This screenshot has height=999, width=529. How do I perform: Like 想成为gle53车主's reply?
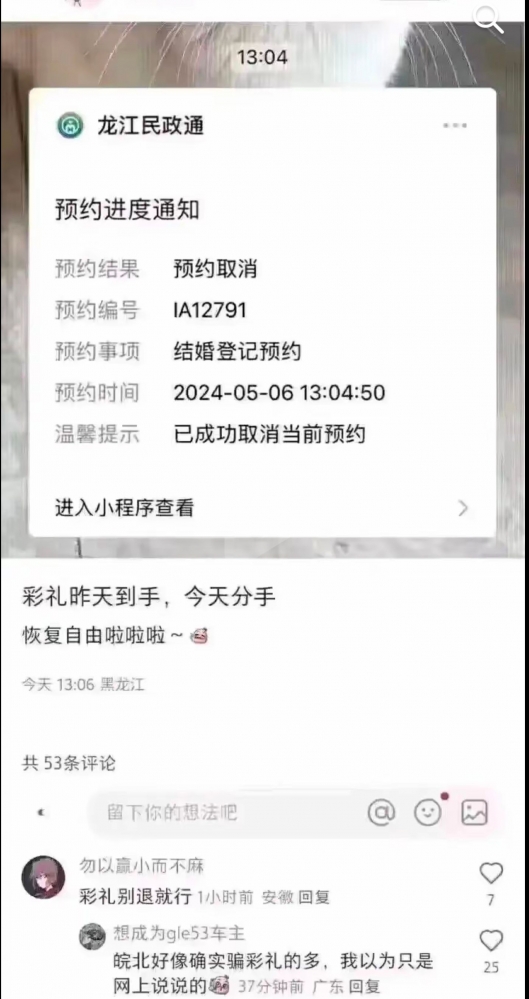point(491,941)
